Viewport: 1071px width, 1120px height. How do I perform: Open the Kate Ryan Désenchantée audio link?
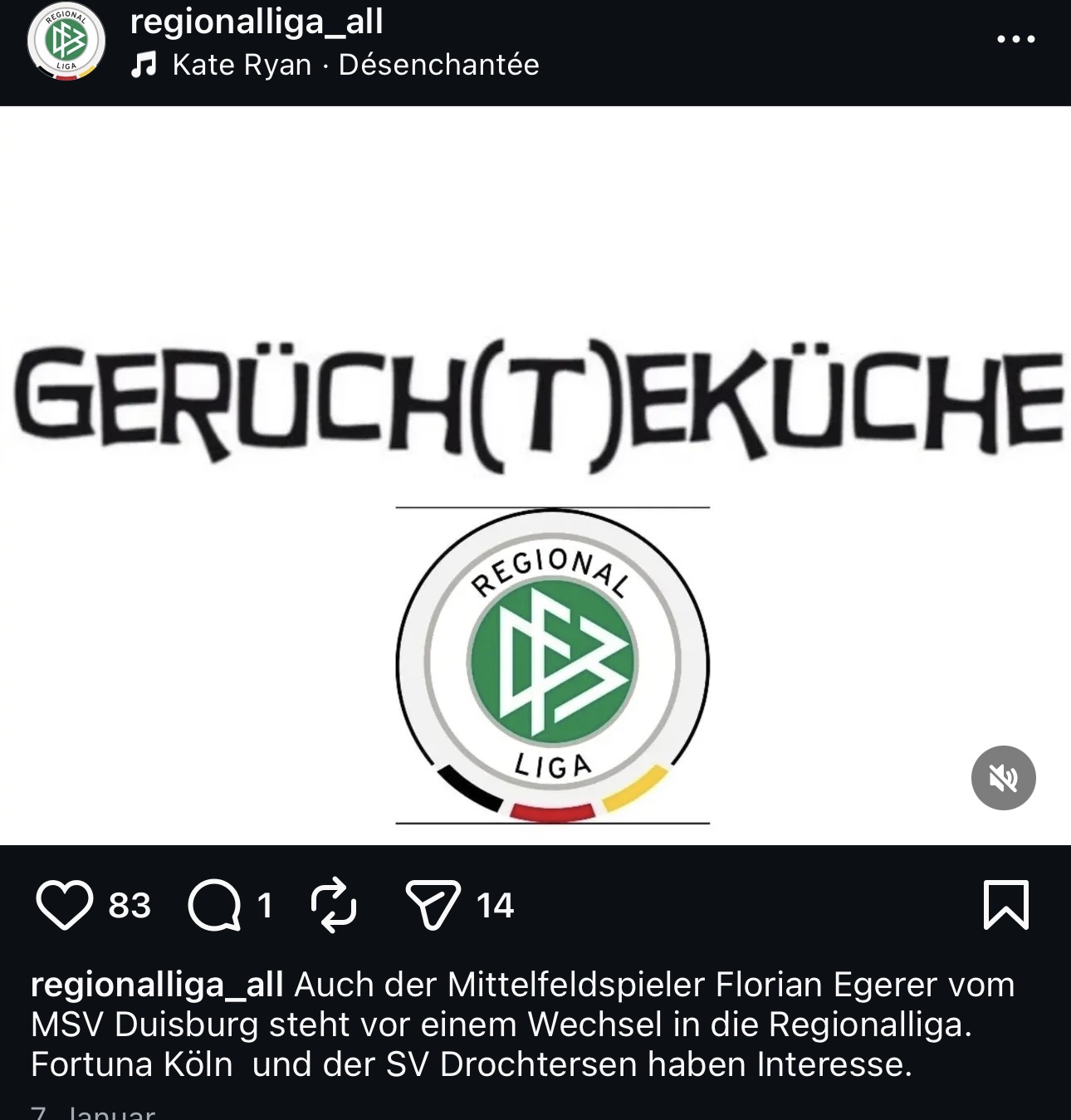355,65
